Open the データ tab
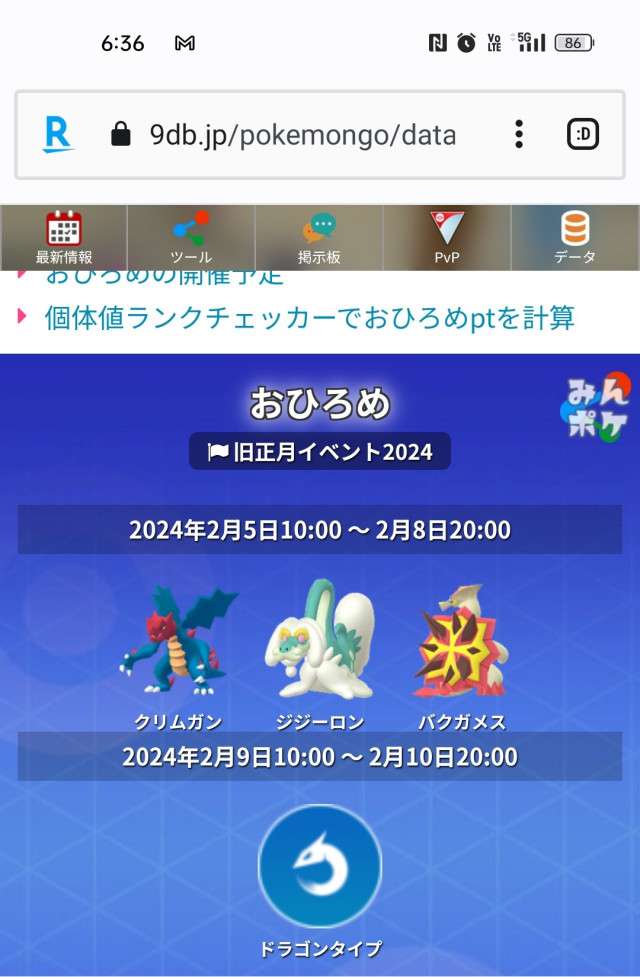640x977 pixels. tap(575, 238)
